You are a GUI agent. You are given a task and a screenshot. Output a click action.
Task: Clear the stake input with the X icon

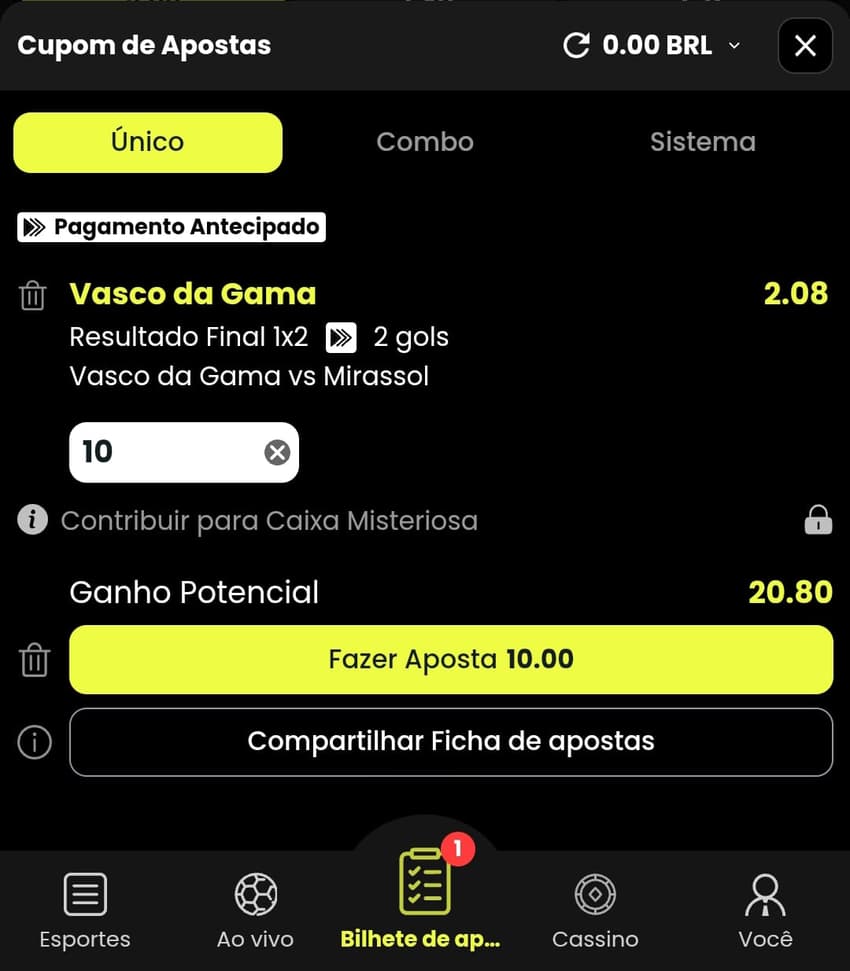pyautogui.click(x=276, y=452)
